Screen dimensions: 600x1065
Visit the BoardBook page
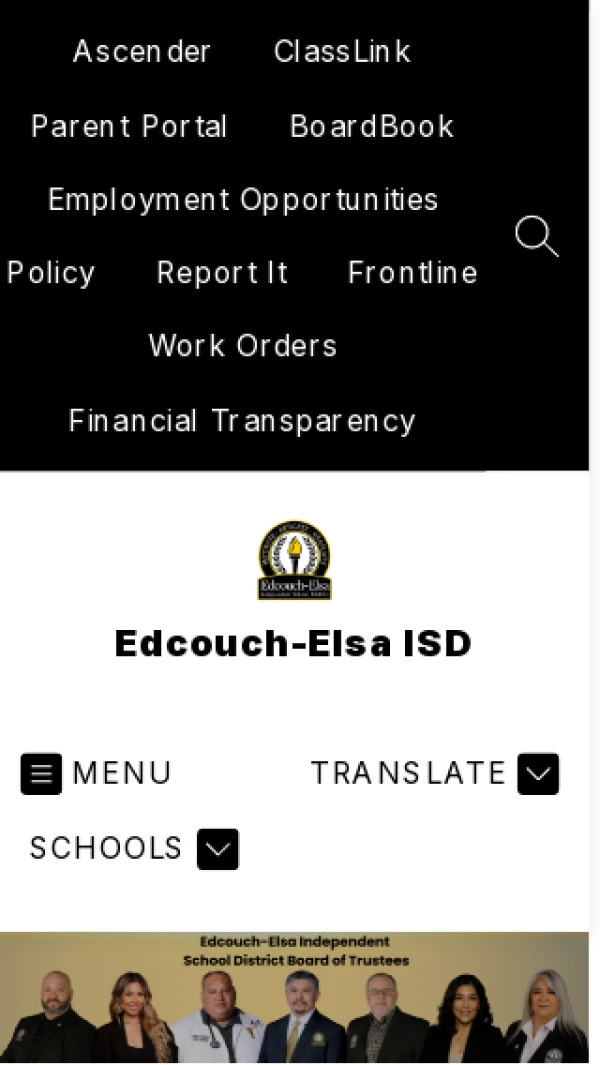click(x=372, y=127)
